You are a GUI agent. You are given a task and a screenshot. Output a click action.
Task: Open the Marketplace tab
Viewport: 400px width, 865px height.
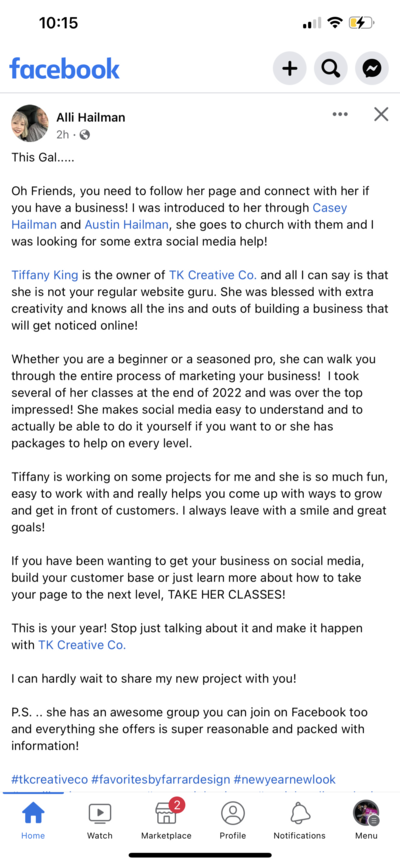[x=166, y=820]
